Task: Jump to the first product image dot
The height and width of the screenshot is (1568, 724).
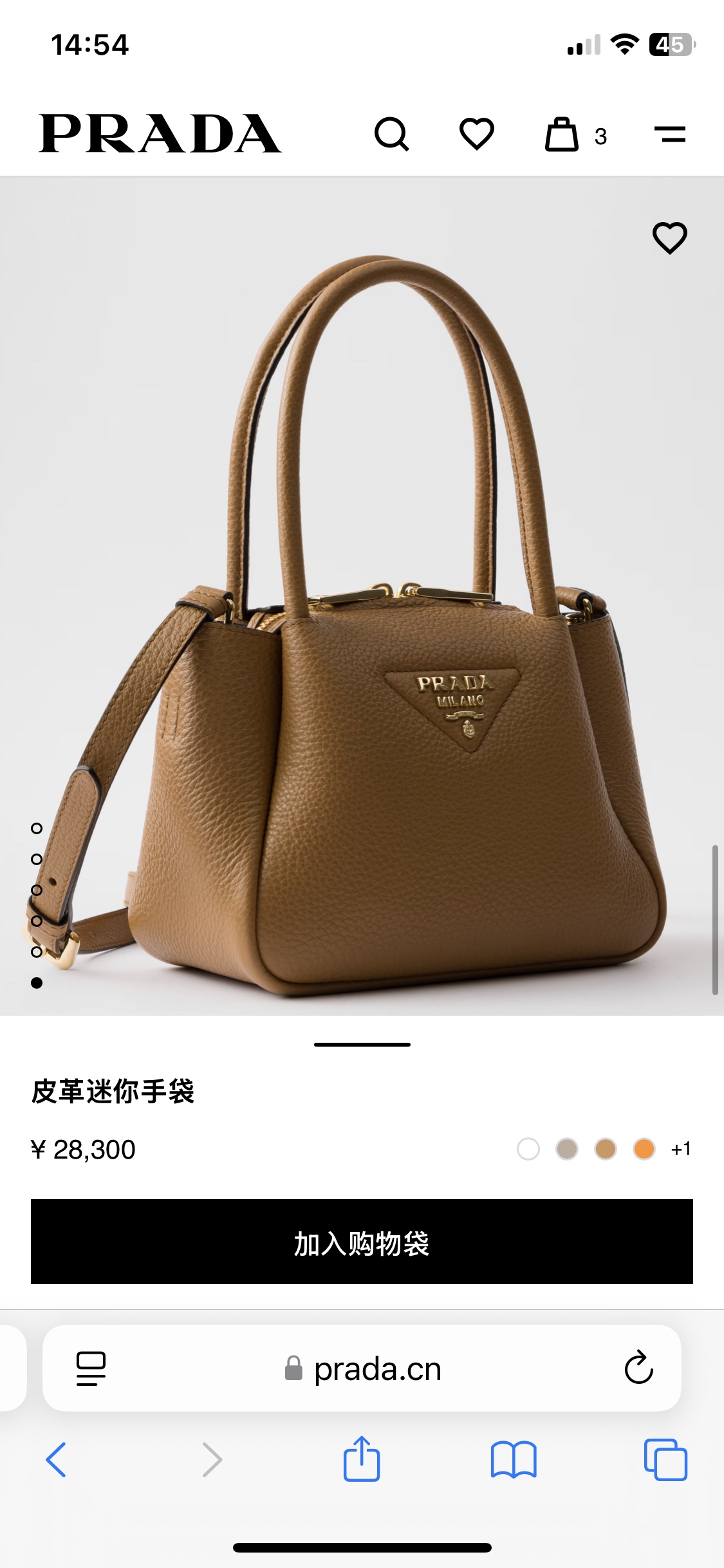Action: click(37, 828)
